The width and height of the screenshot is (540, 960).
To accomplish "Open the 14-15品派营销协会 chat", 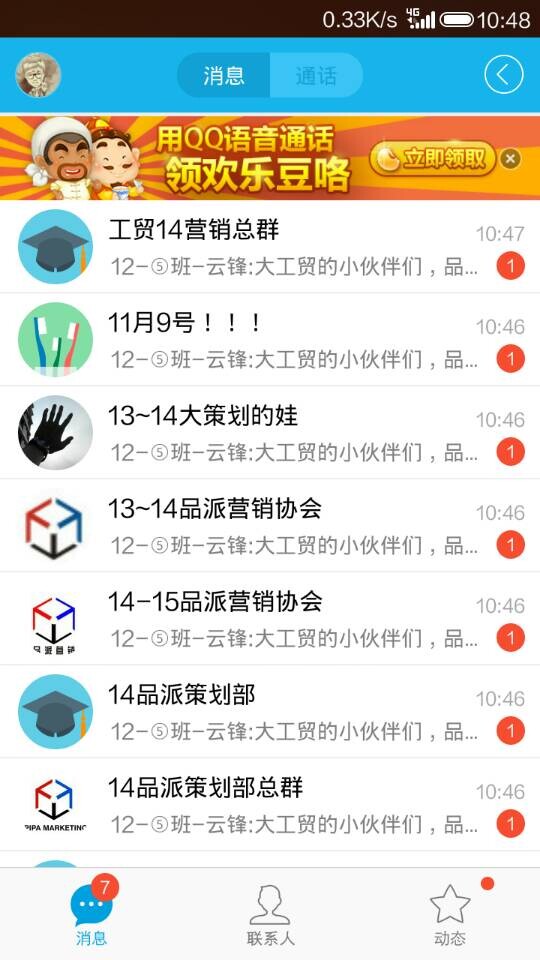I will 270,618.
